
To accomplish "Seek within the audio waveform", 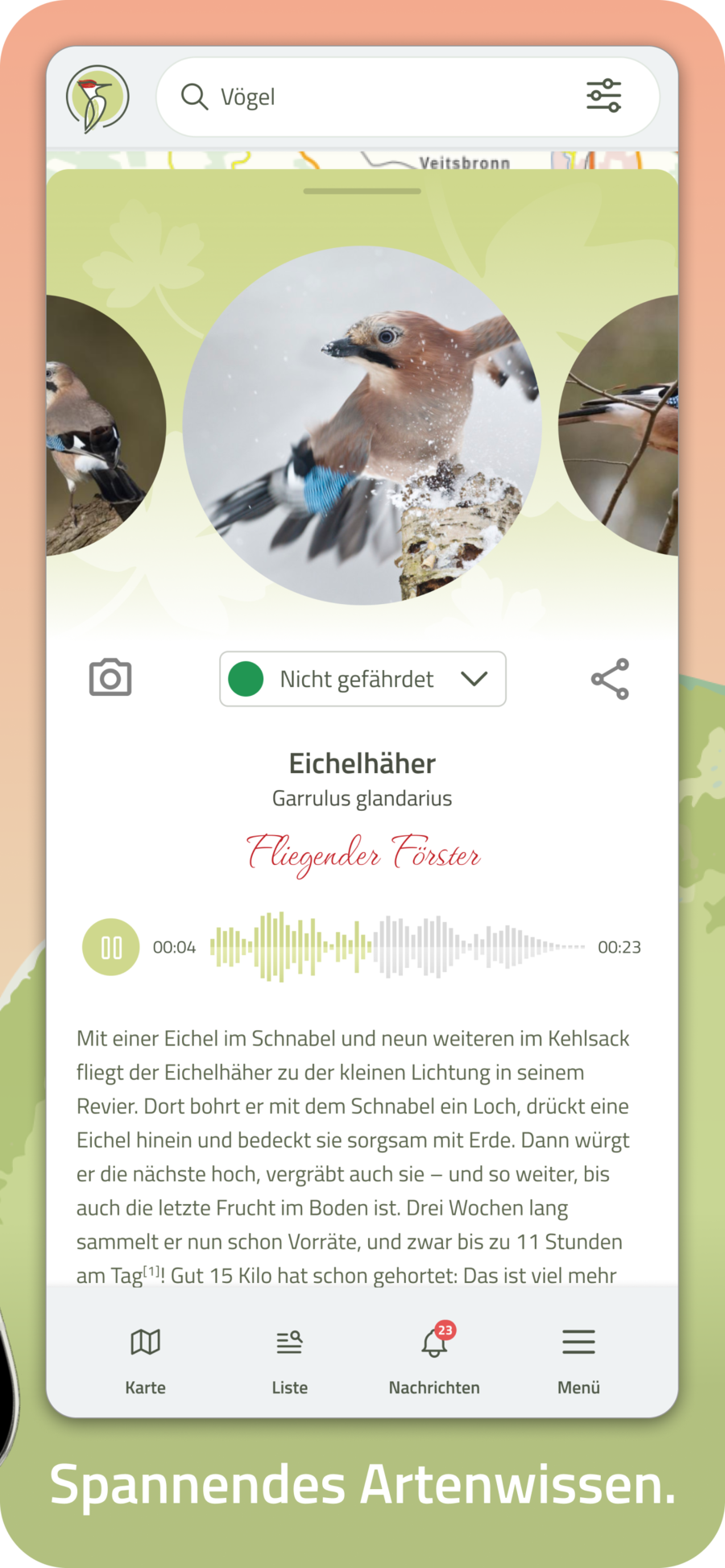I will (398, 947).
